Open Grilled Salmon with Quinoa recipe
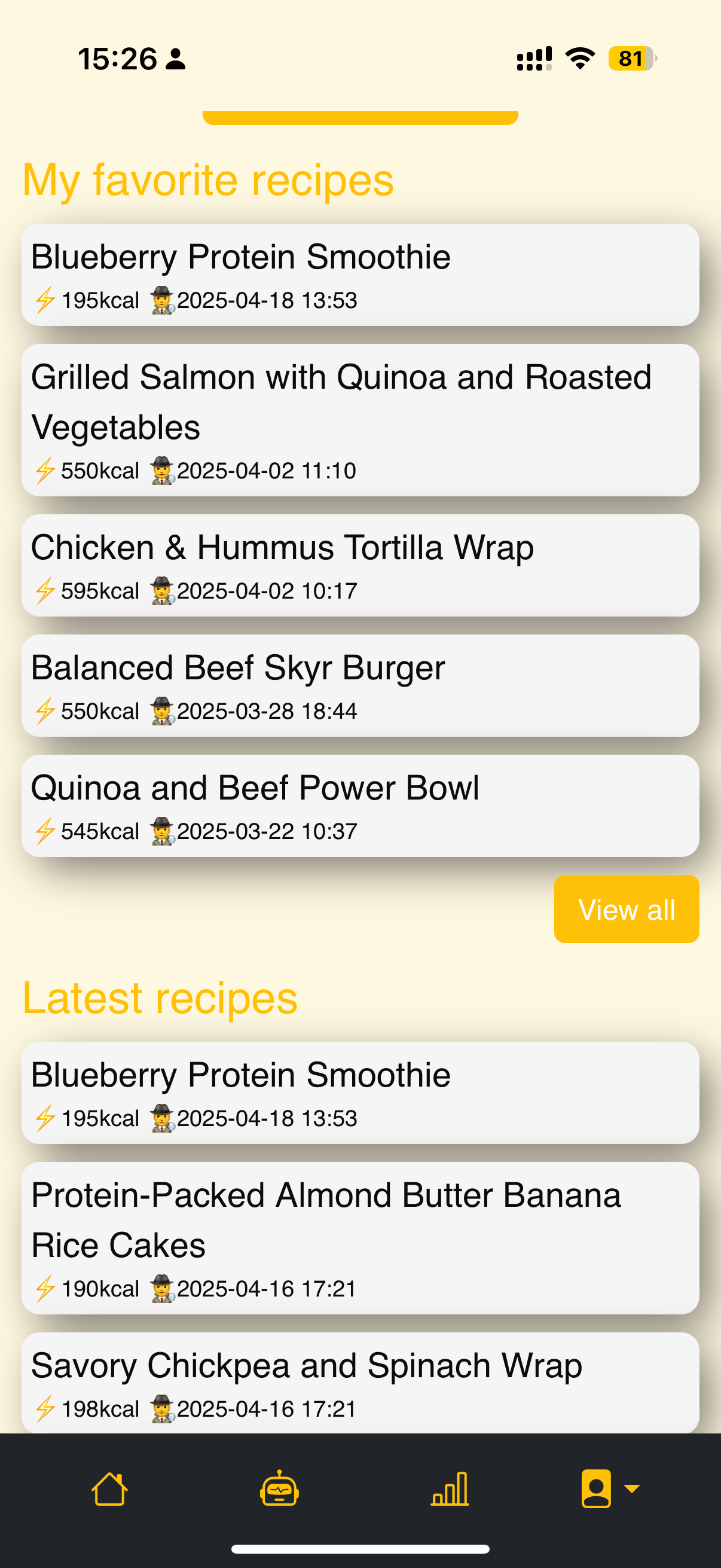This screenshot has height=1568, width=721. pos(360,420)
